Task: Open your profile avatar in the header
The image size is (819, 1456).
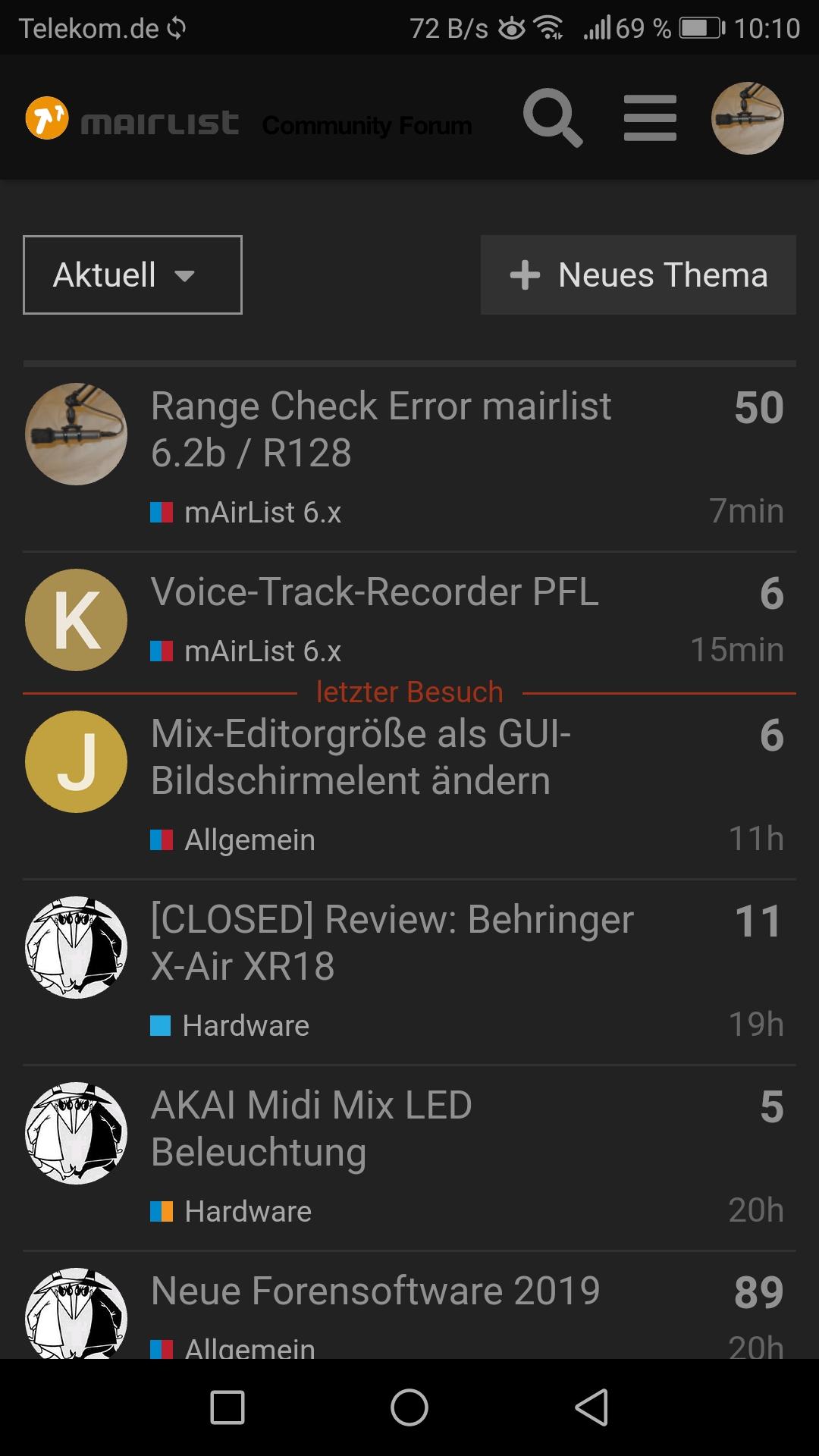Action: click(x=747, y=118)
